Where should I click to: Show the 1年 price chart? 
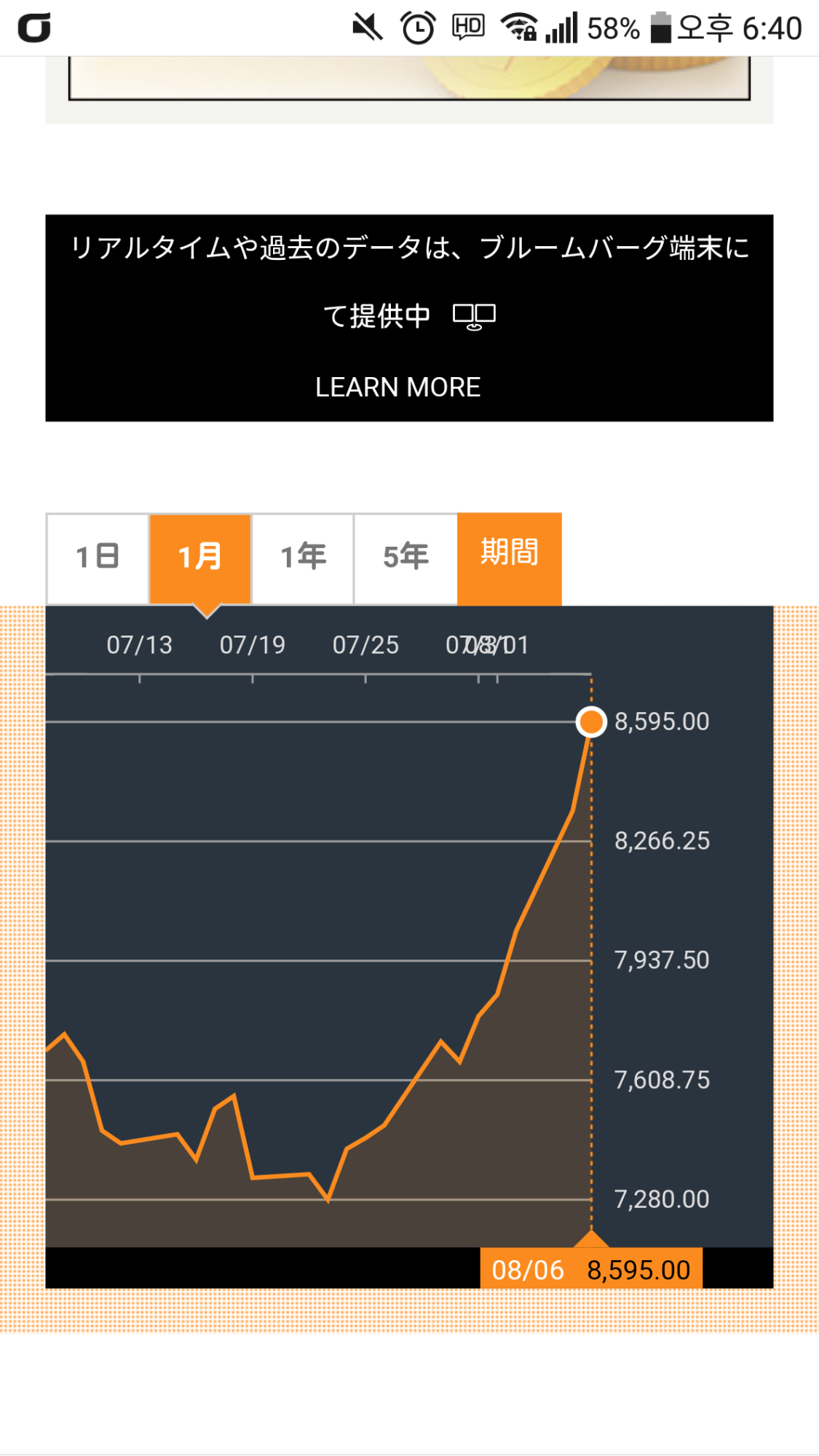point(303,558)
